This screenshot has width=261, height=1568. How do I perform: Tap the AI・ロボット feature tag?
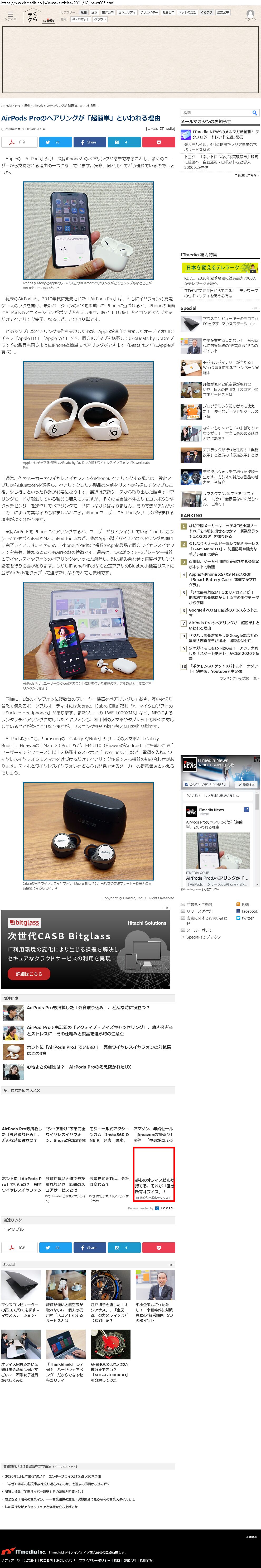coord(80,19)
